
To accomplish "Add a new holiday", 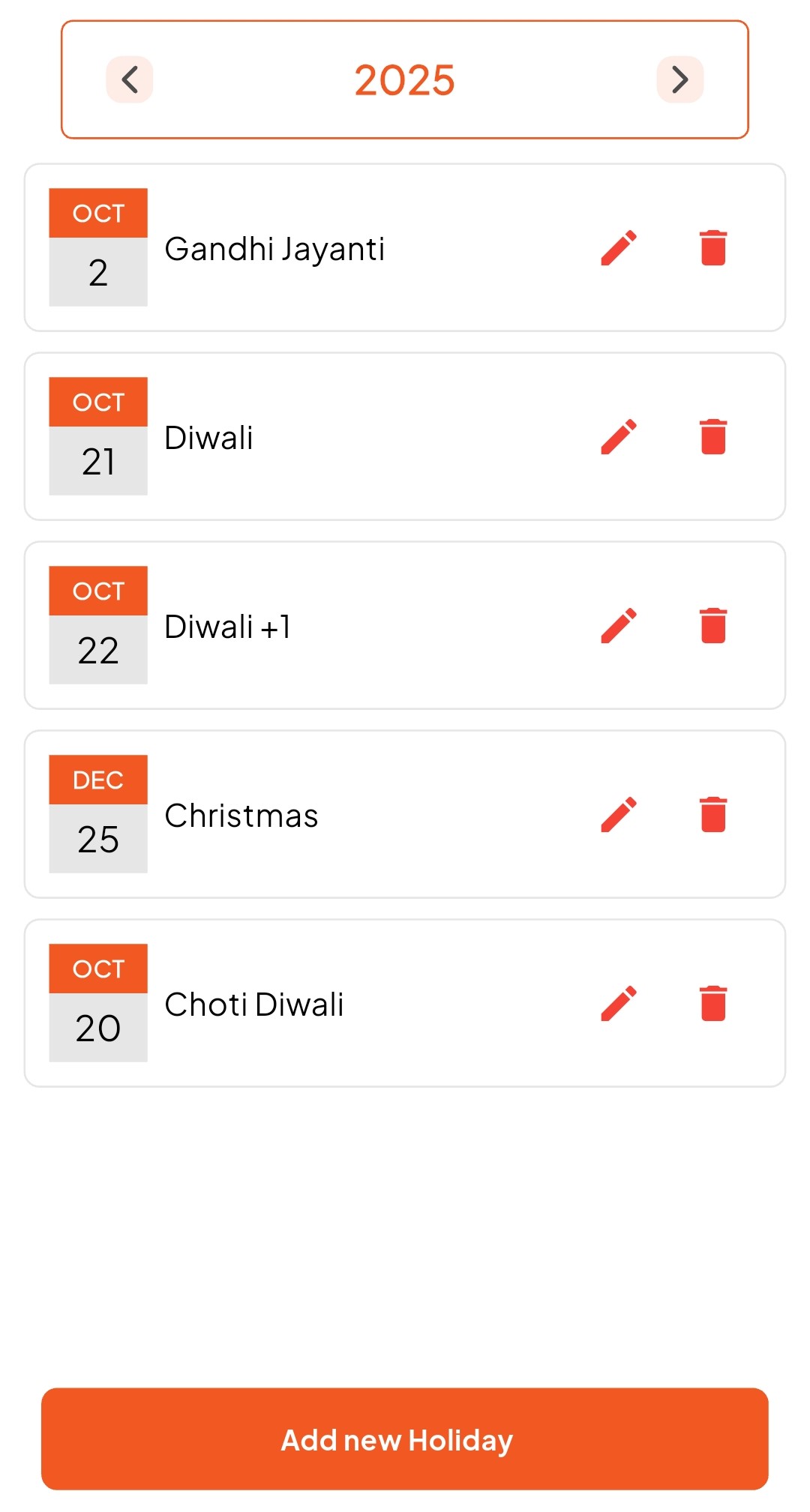I will [x=405, y=1439].
